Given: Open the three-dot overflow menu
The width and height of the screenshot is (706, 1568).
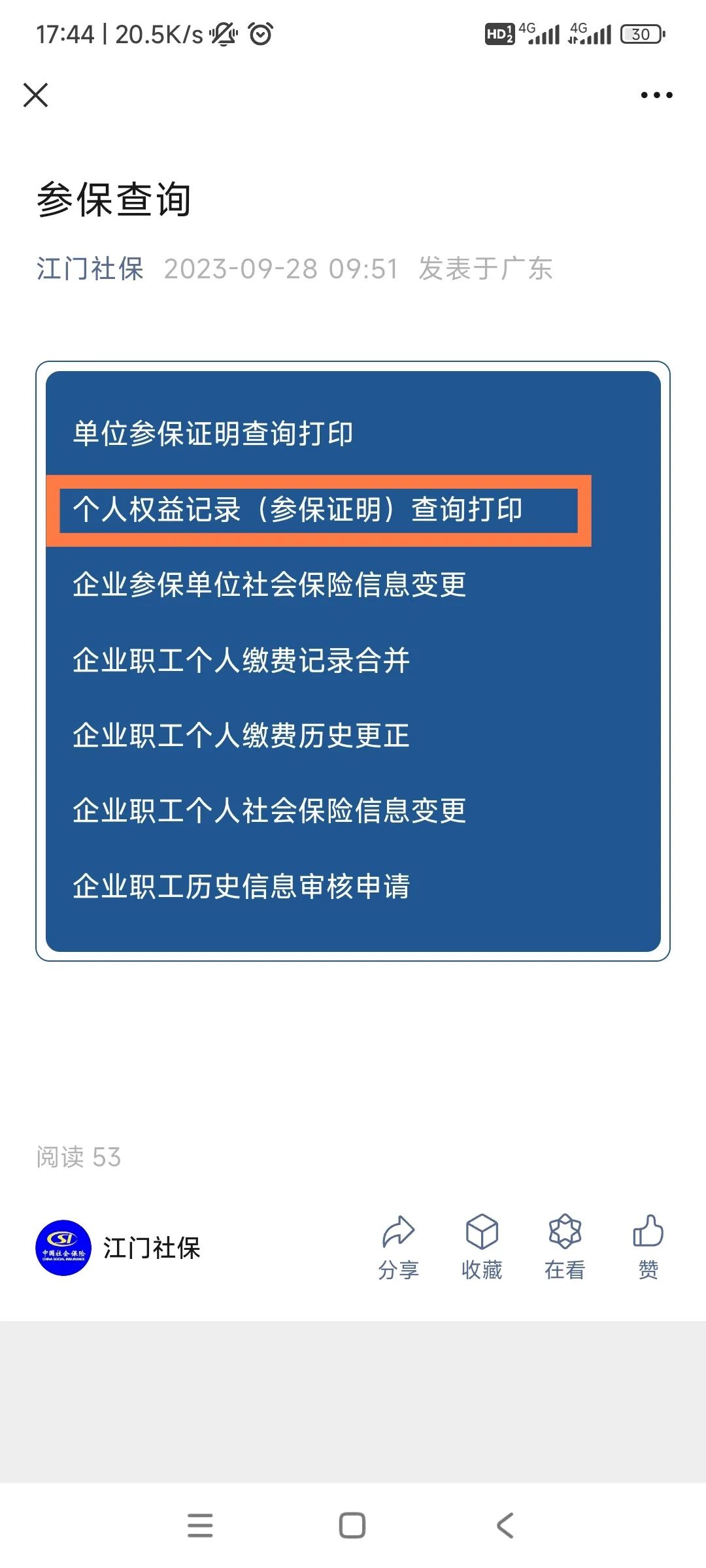Looking at the screenshot, I should click(656, 95).
